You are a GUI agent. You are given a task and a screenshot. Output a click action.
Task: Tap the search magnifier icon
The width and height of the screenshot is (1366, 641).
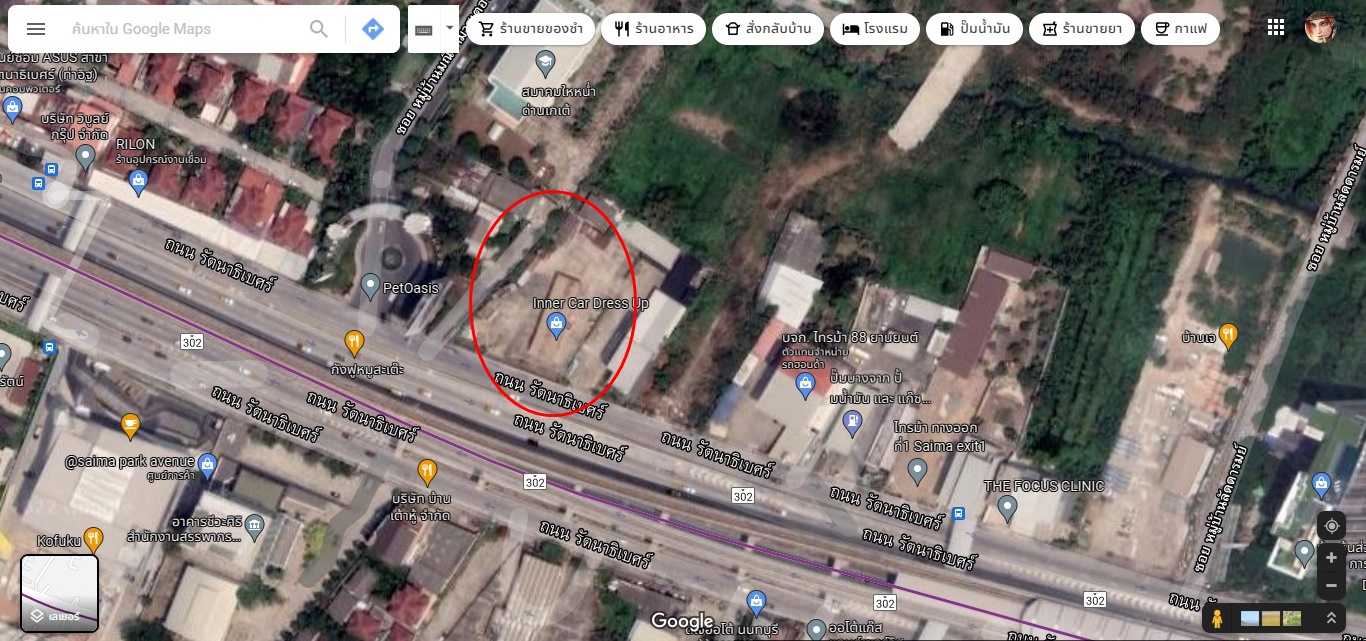[x=319, y=29]
